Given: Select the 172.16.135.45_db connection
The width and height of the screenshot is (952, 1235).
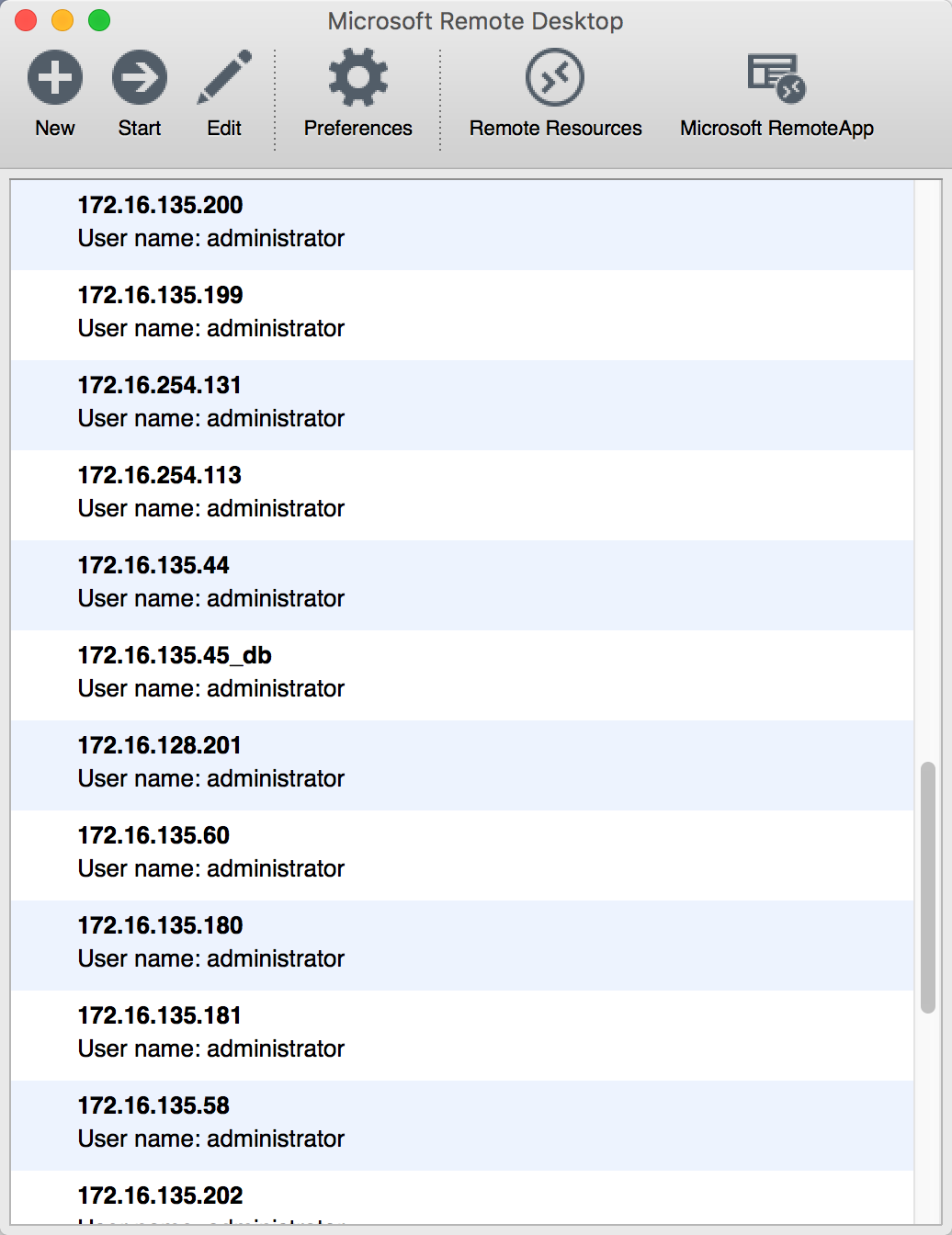Looking at the screenshot, I should (x=459, y=673).
